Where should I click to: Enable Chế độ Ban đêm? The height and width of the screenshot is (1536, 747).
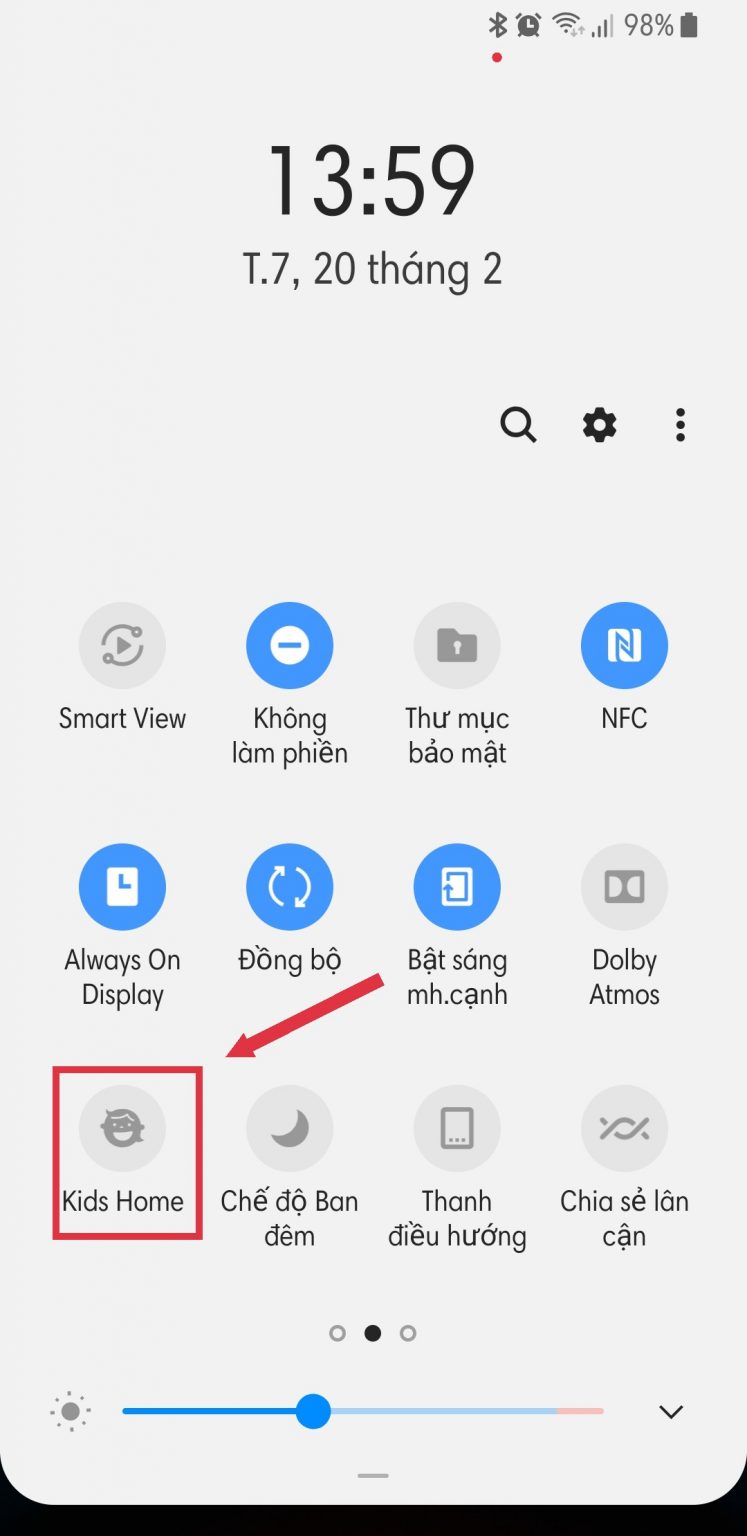coord(289,1129)
